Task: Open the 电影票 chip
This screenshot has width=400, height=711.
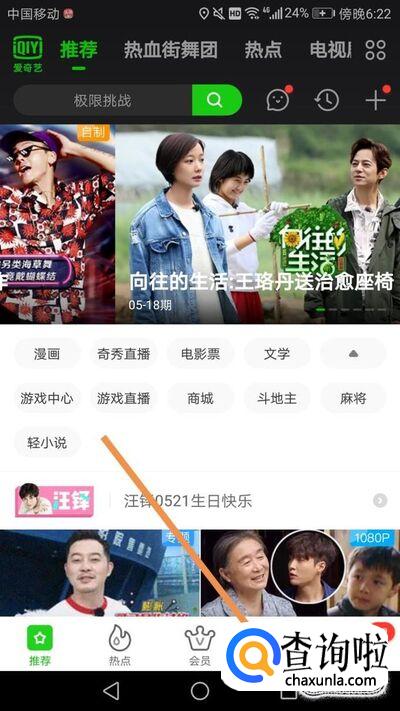Action: (200, 354)
